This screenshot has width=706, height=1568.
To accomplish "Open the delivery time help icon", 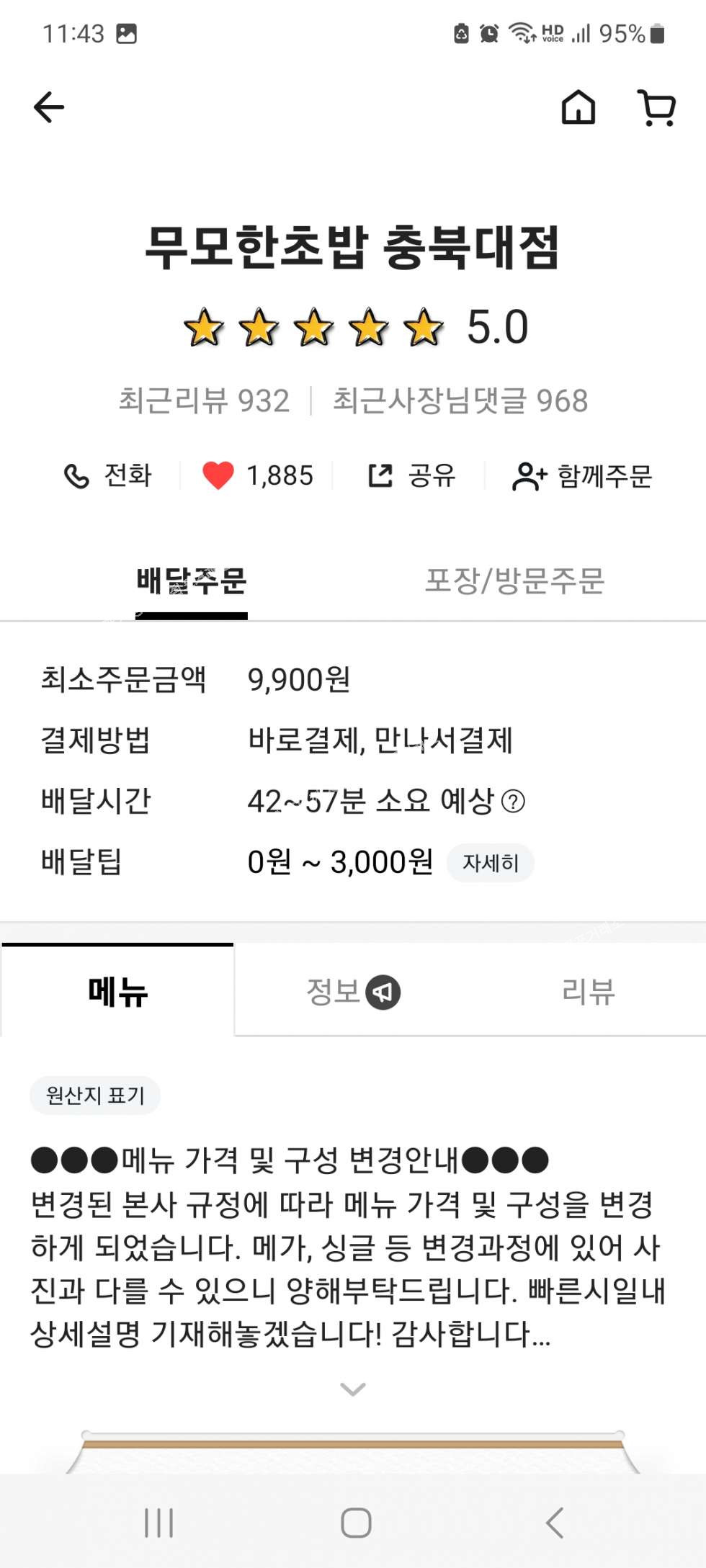I will (x=513, y=801).
